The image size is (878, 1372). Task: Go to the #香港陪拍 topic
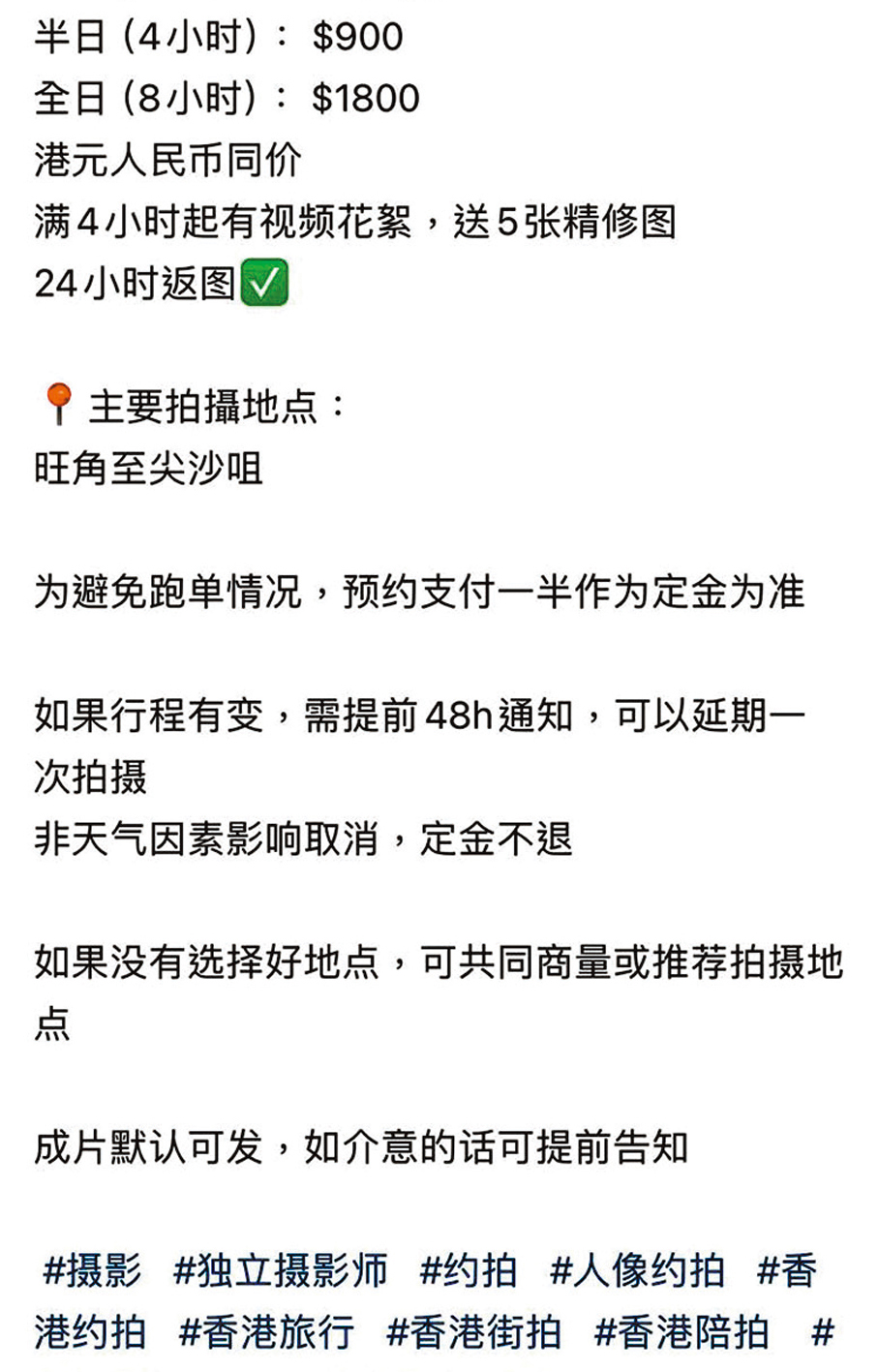point(681,1333)
